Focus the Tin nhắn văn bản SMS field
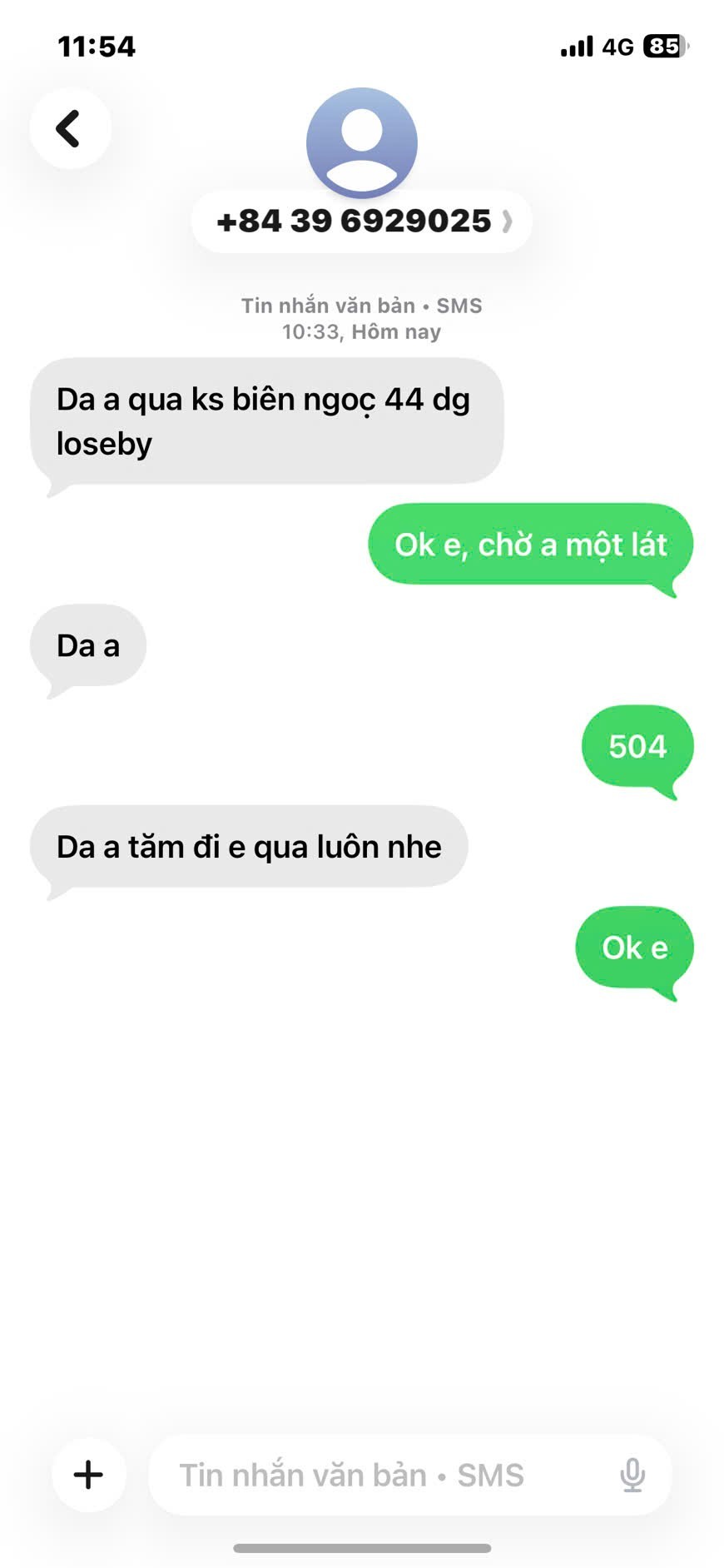724x1568 pixels. click(x=374, y=1475)
